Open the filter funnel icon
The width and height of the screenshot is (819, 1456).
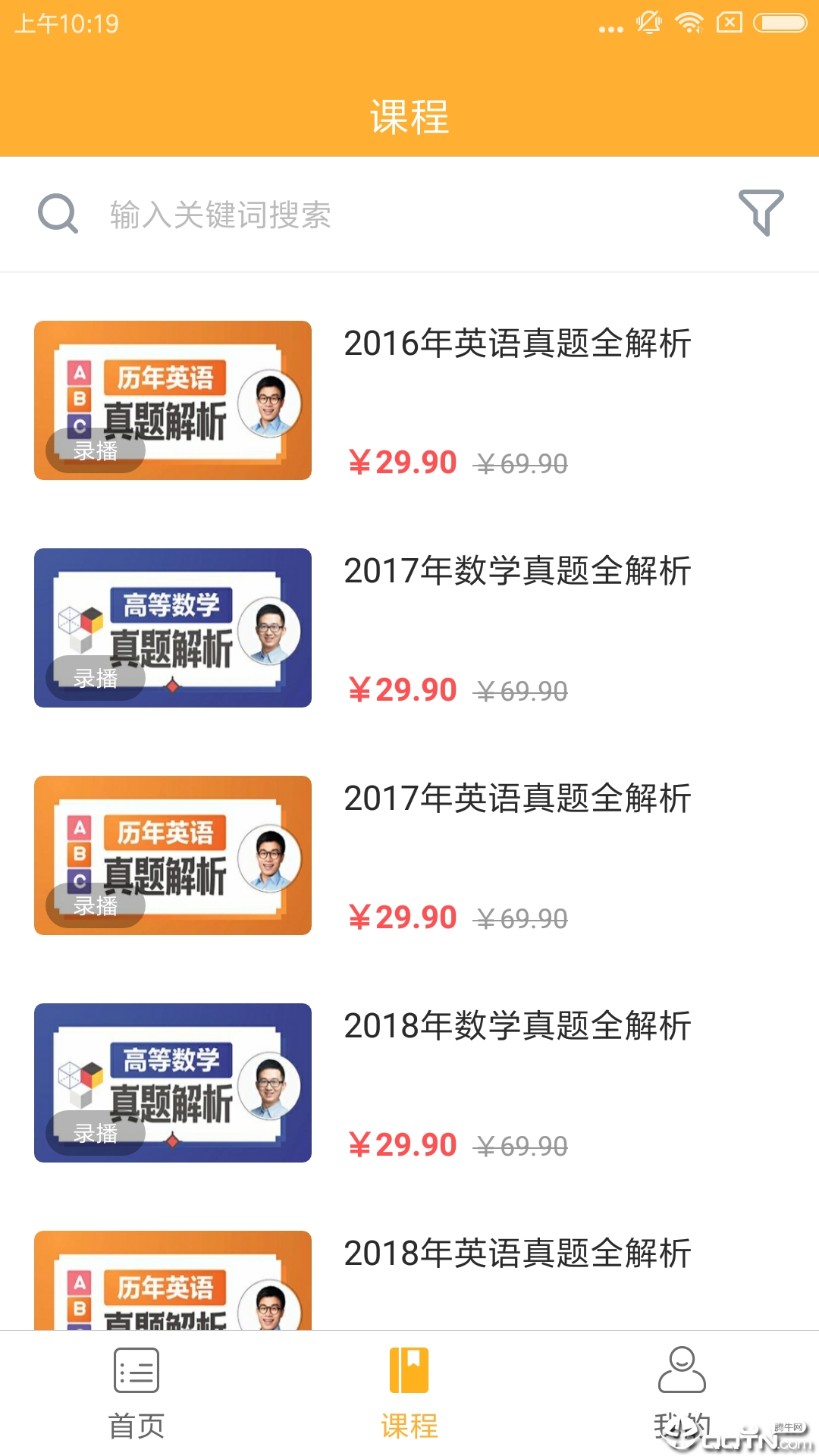click(x=761, y=213)
